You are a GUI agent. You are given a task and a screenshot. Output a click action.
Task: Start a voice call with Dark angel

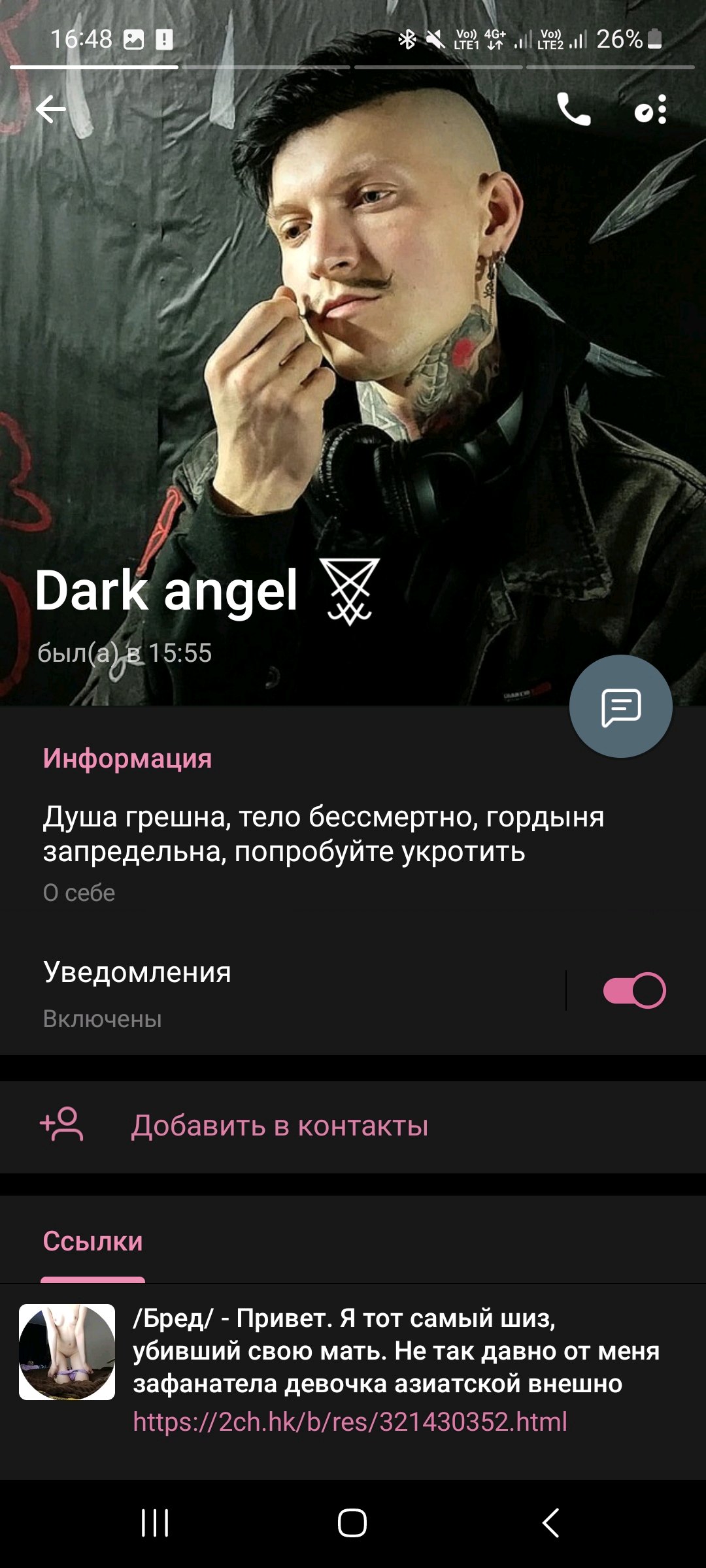(x=573, y=109)
